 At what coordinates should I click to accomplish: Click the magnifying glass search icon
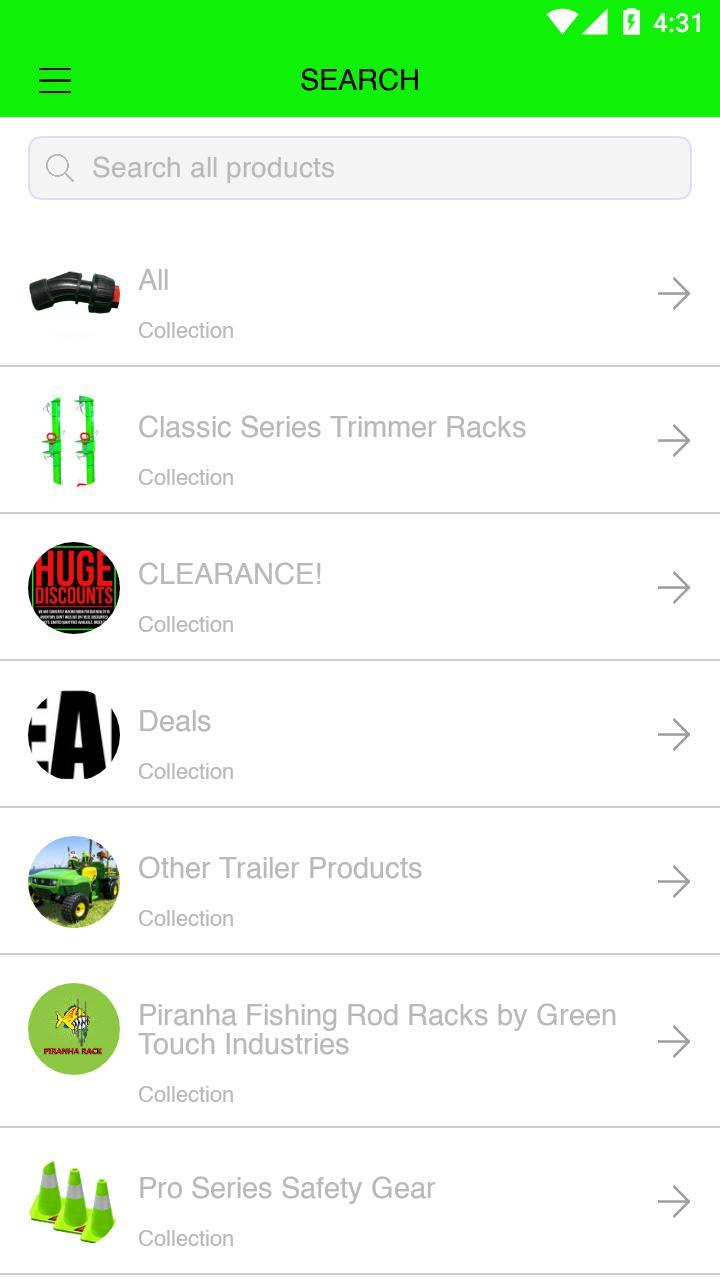tap(60, 168)
